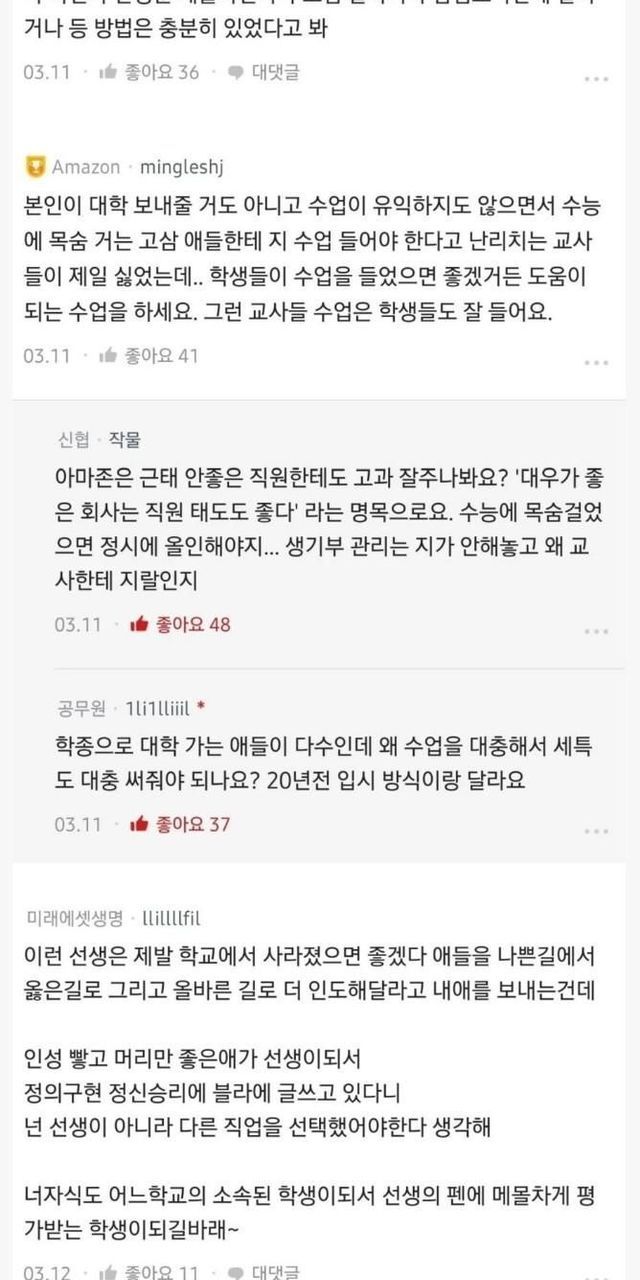Open more options on the 신협 작물 reply

click(596, 631)
